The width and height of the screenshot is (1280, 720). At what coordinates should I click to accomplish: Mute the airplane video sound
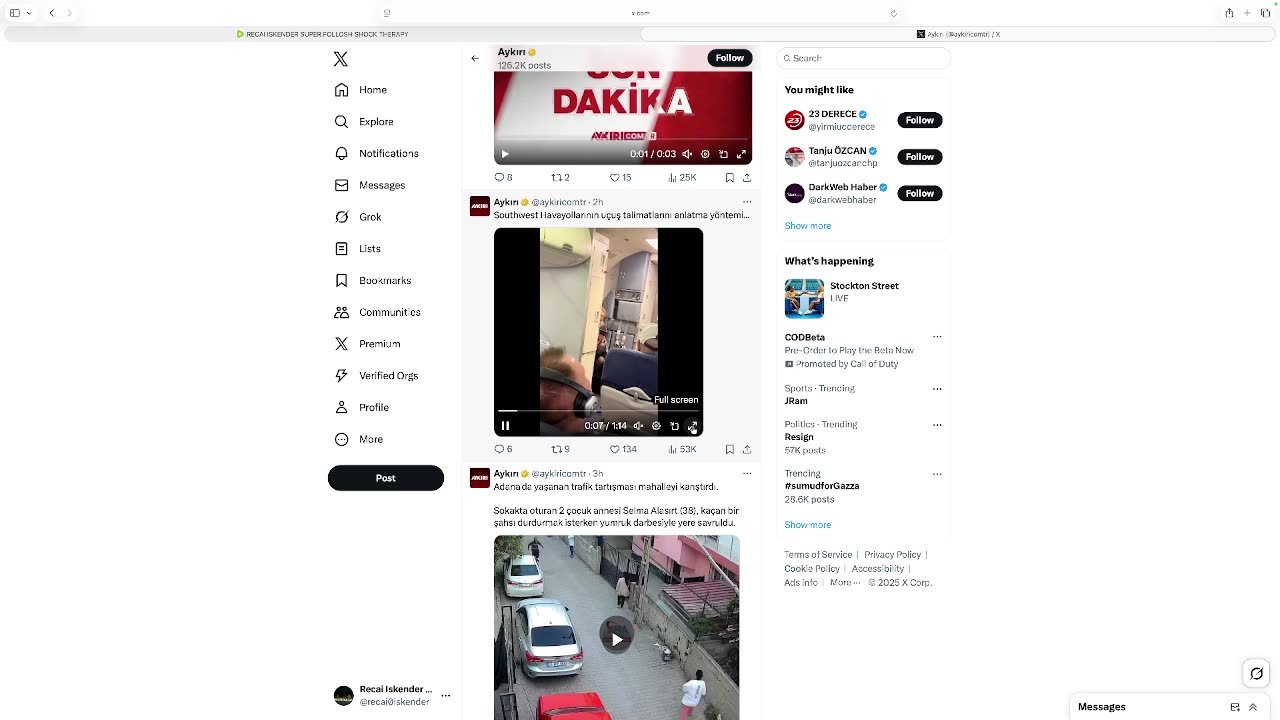tap(638, 426)
